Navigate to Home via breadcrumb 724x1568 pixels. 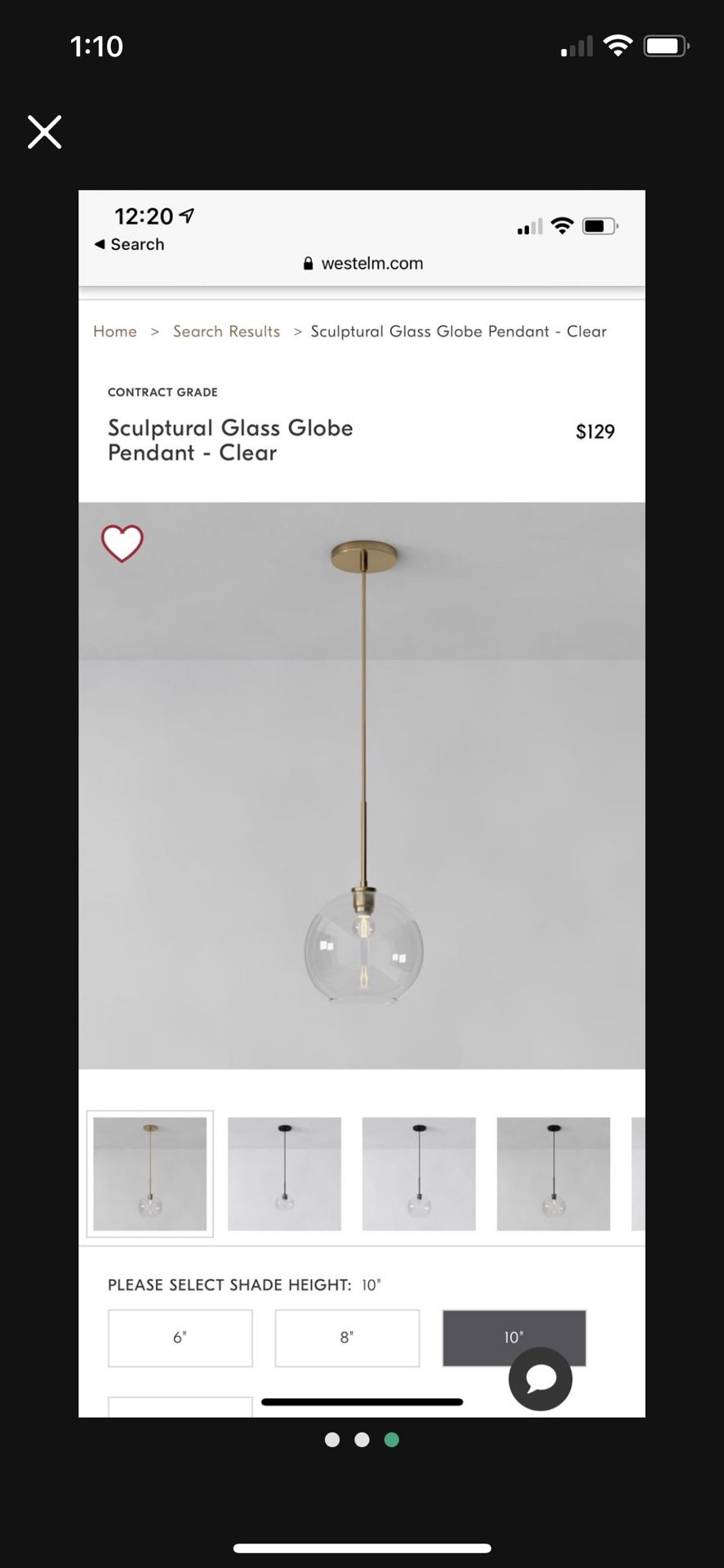114,332
